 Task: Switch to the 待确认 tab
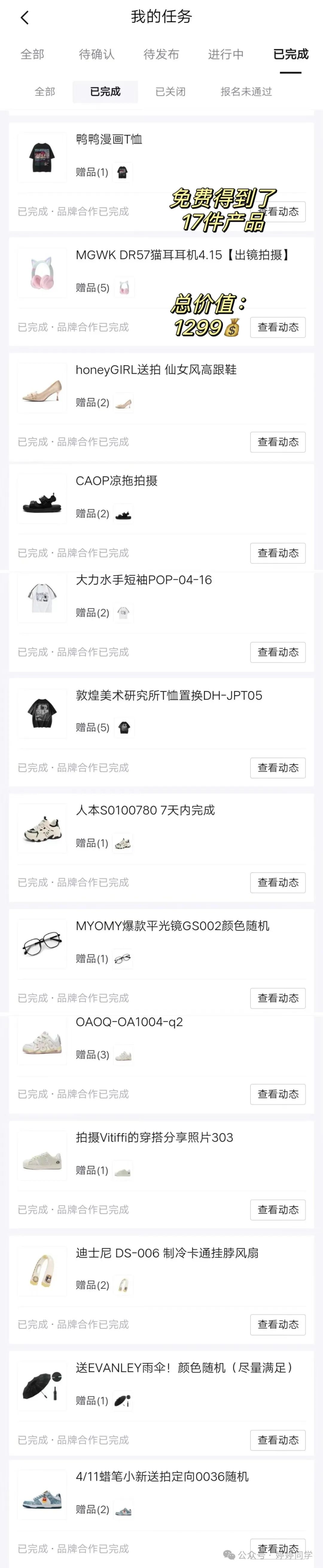click(x=96, y=54)
